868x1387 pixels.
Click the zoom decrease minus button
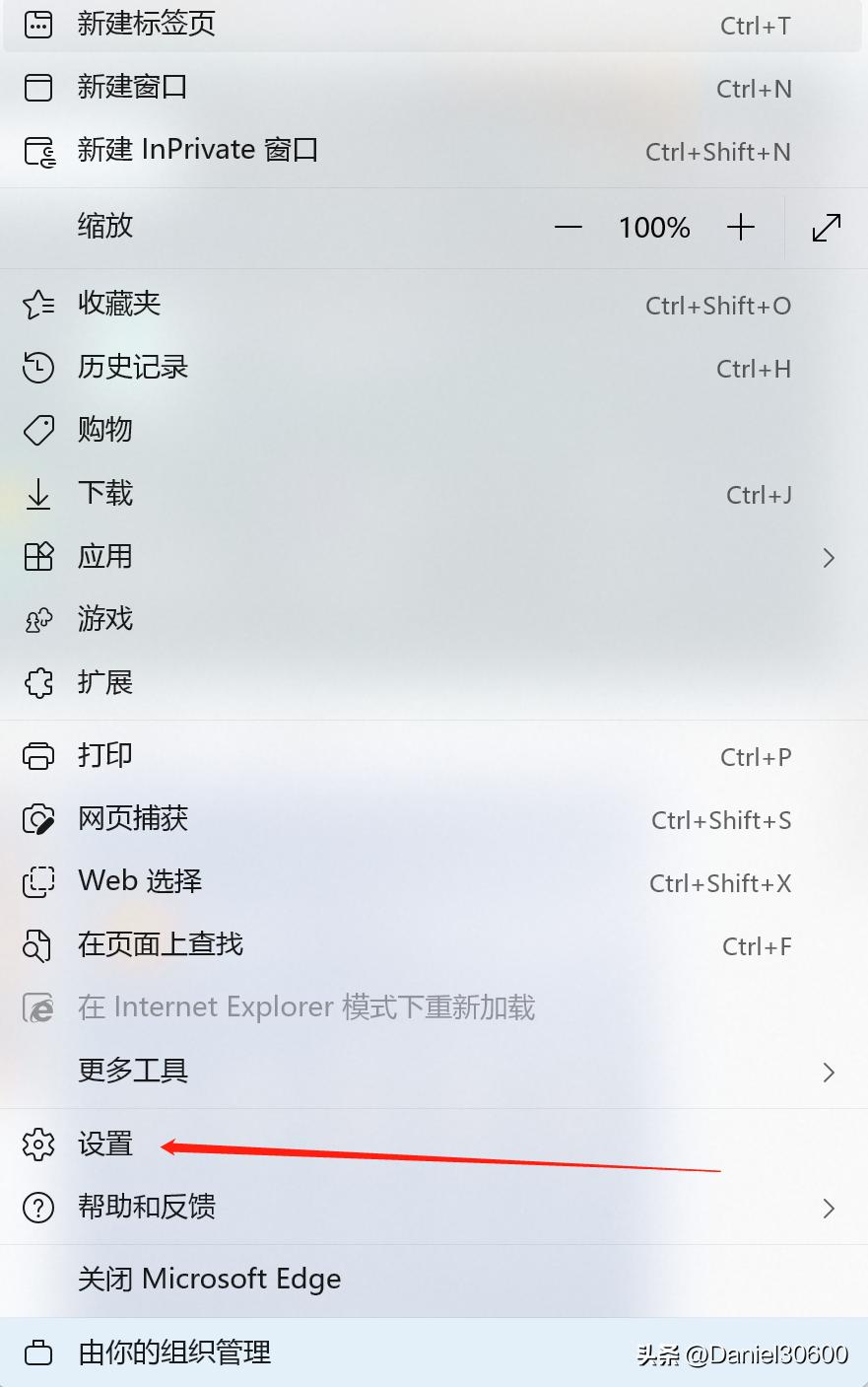point(568,228)
